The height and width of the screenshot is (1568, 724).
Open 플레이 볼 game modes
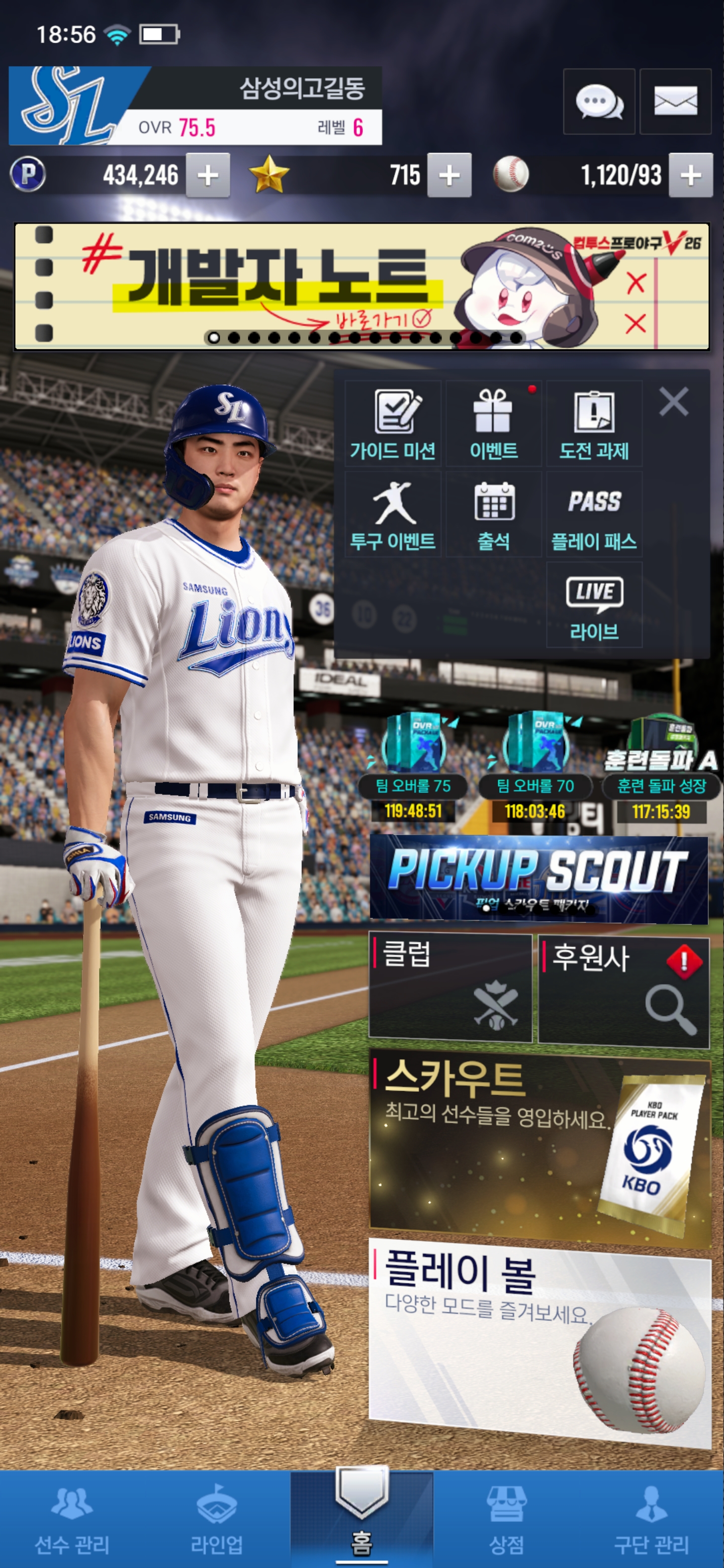pyautogui.click(x=539, y=1339)
